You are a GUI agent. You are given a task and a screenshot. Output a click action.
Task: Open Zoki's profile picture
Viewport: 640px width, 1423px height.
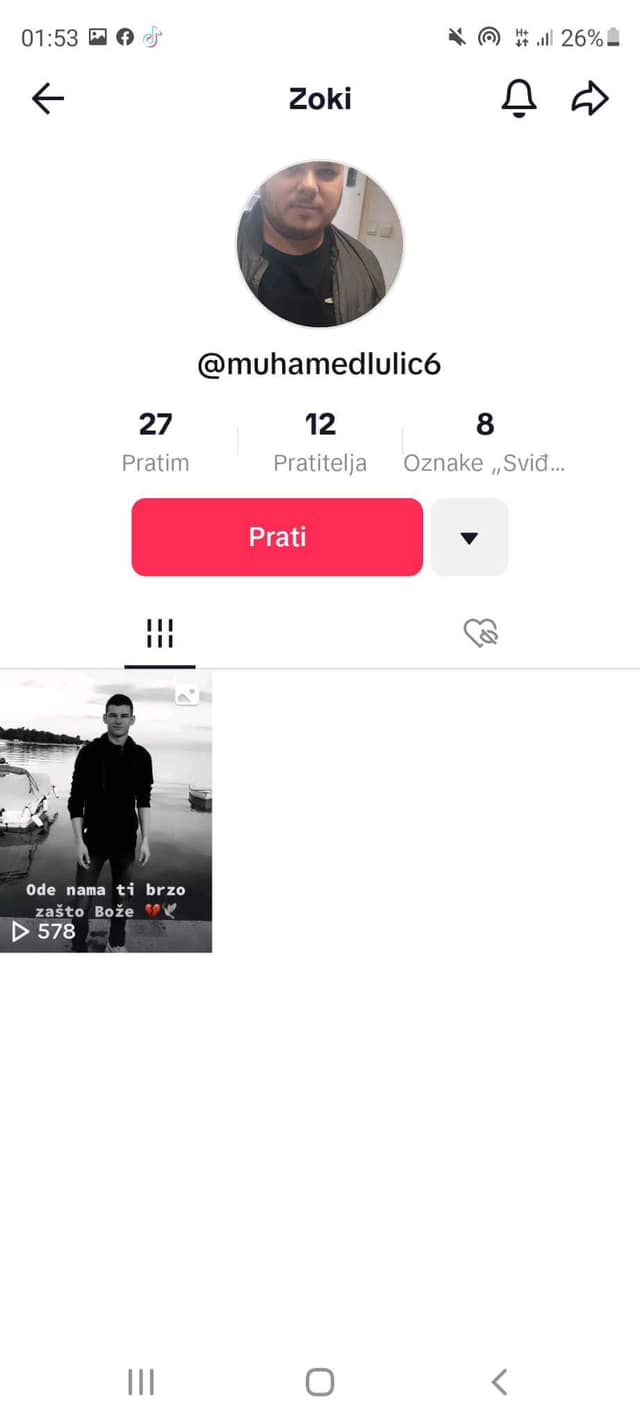point(320,243)
